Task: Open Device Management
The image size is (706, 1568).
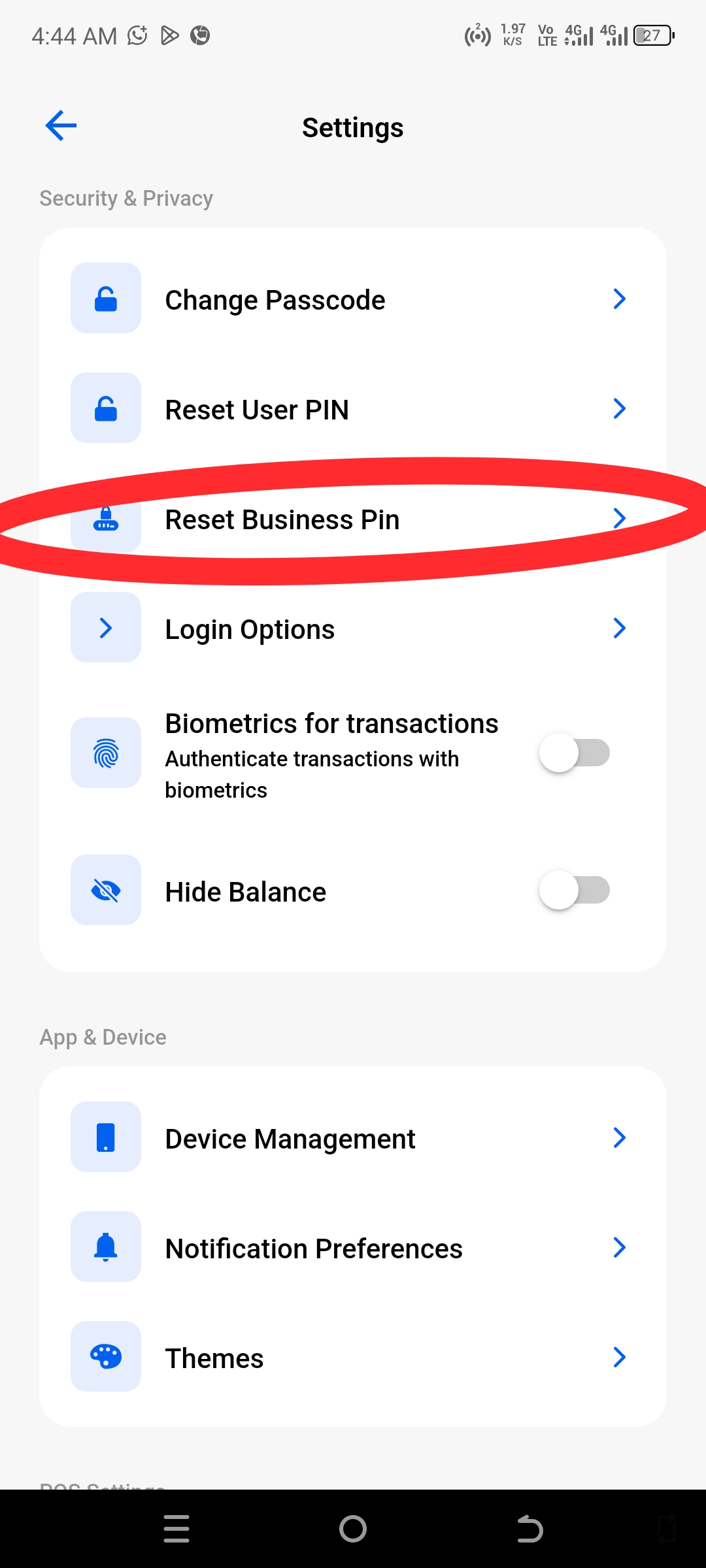Action: click(x=353, y=1137)
